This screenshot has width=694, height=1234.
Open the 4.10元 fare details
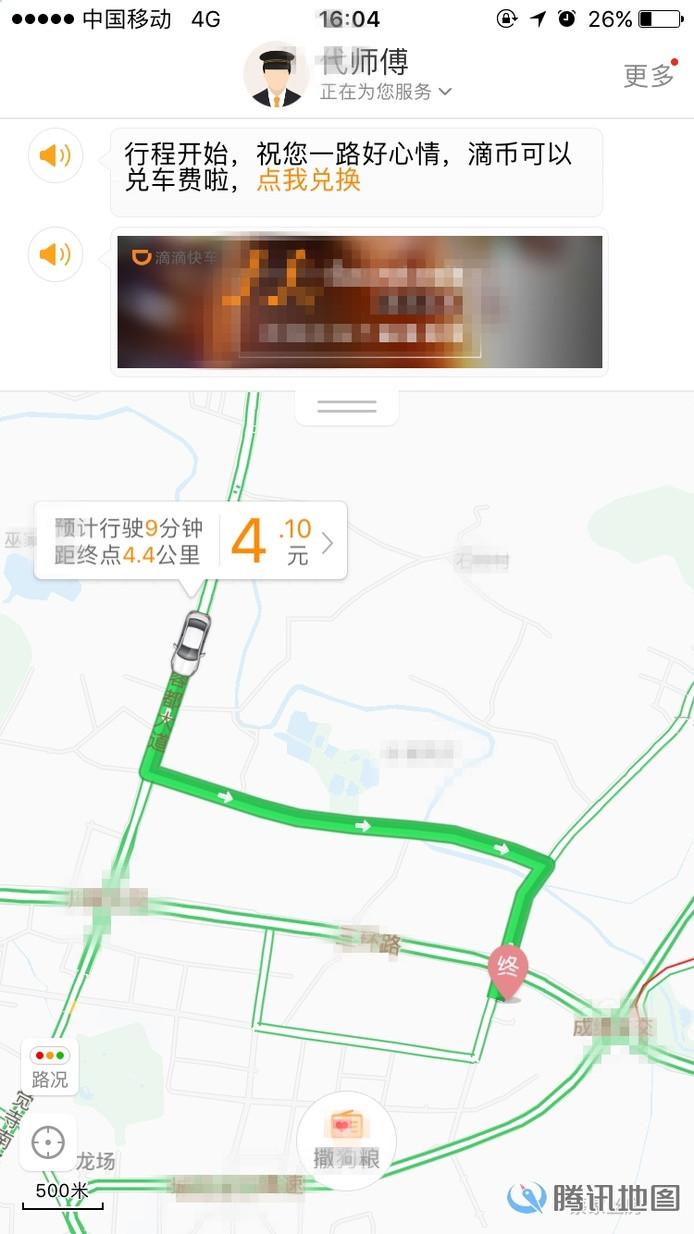pyautogui.click(x=284, y=541)
